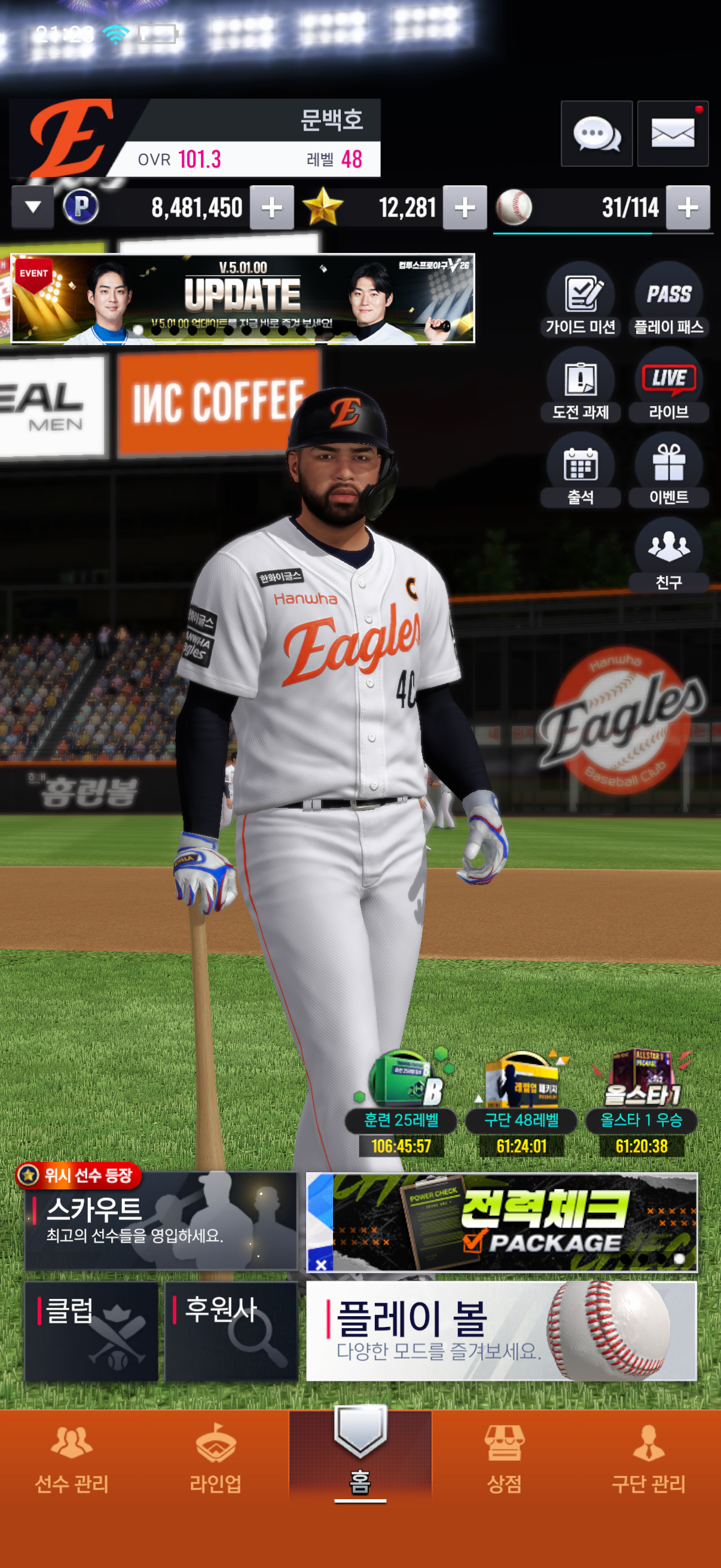This screenshot has height=1568, width=721.
Task: Open 라이브 mode
Action: 668,384
